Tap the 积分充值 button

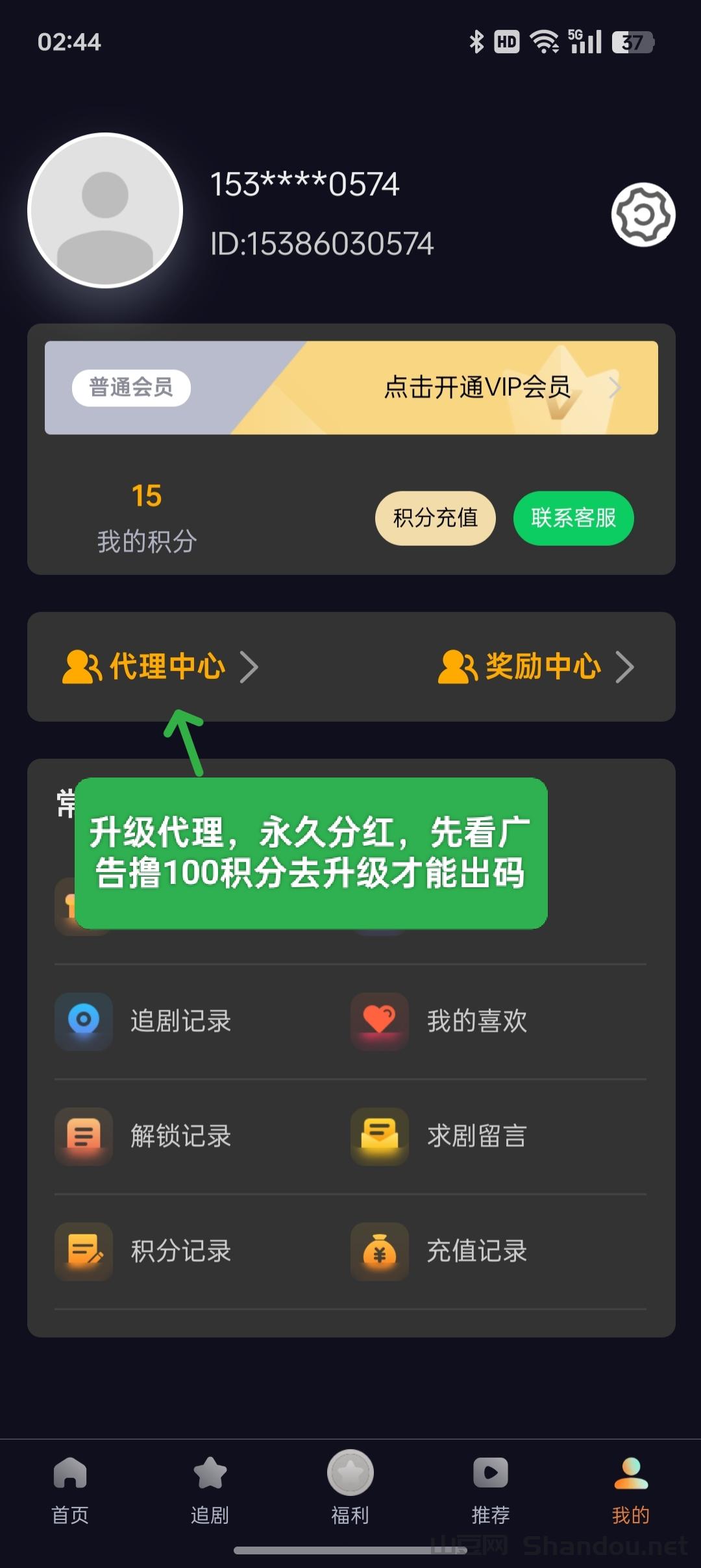coord(435,518)
